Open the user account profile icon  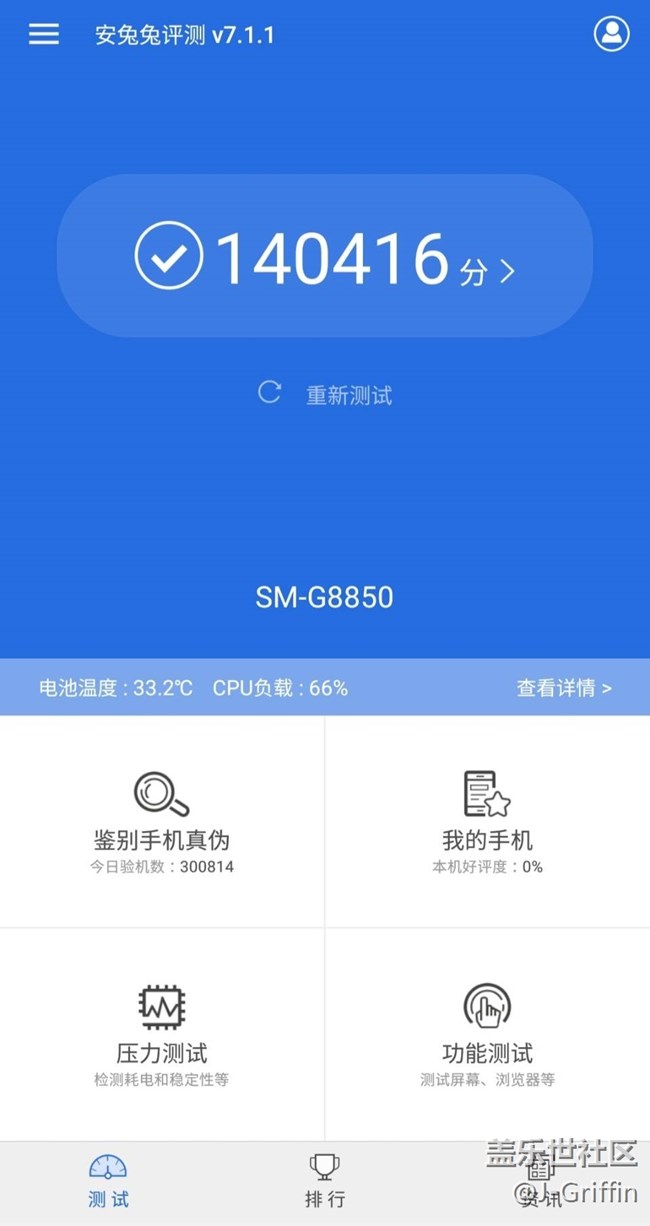(611, 34)
